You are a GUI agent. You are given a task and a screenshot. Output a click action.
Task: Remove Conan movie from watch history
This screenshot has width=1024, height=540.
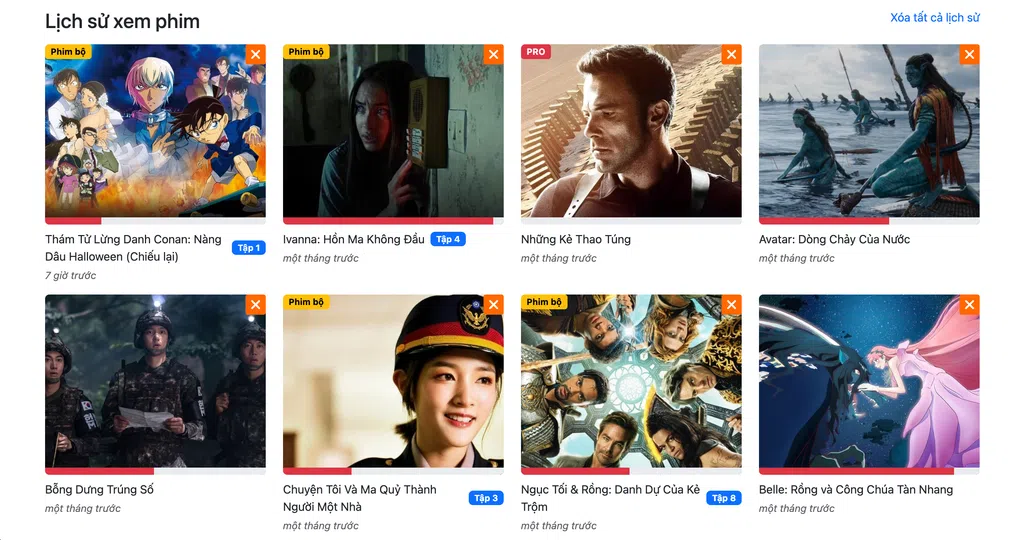(x=255, y=55)
